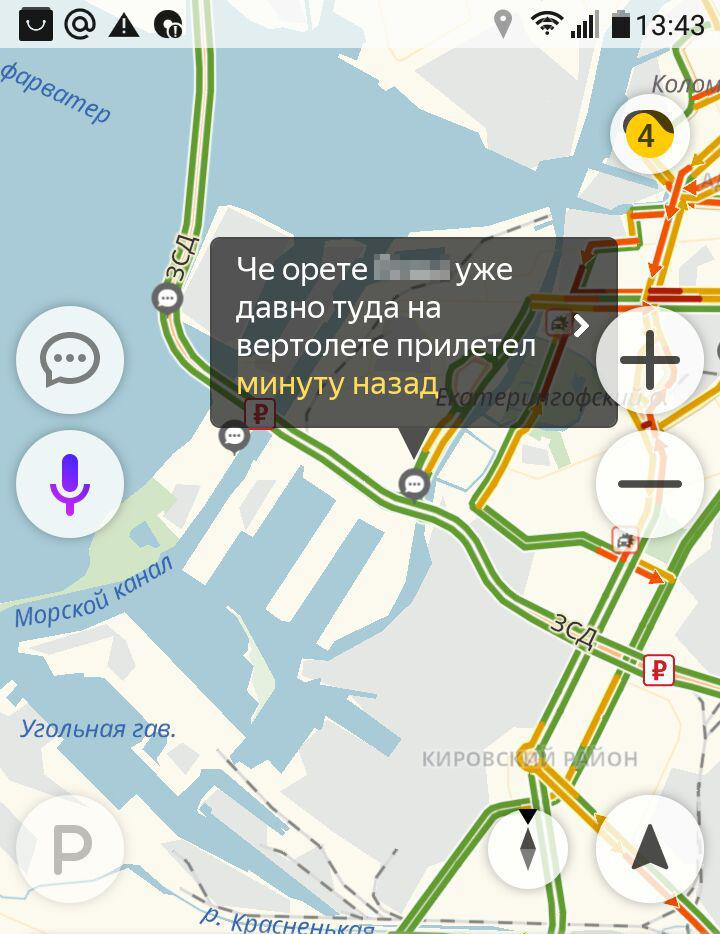720x934 pixels.
Task: Go to next comment with the chevron arrow
Action: click(581, 325)
